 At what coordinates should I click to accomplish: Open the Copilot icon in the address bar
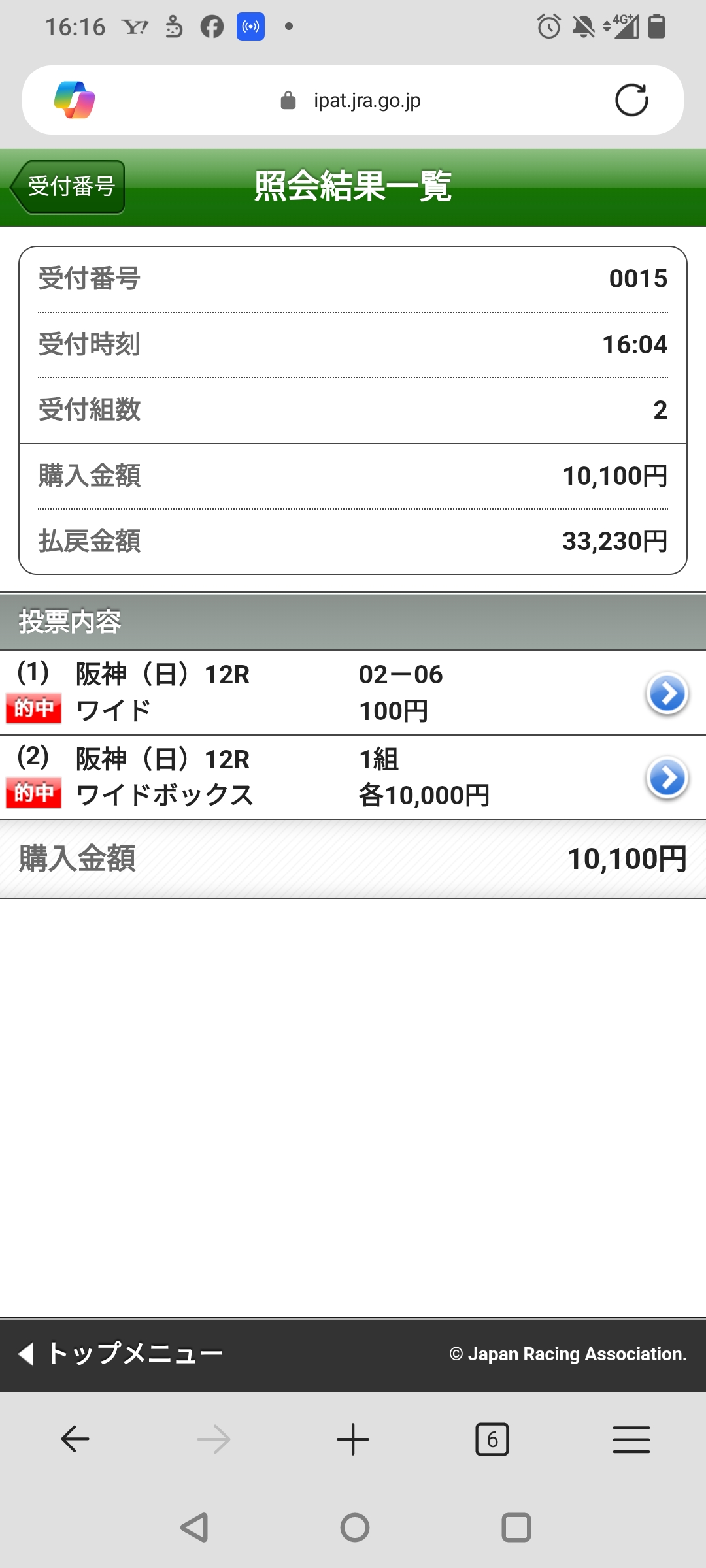coord(75,100)
